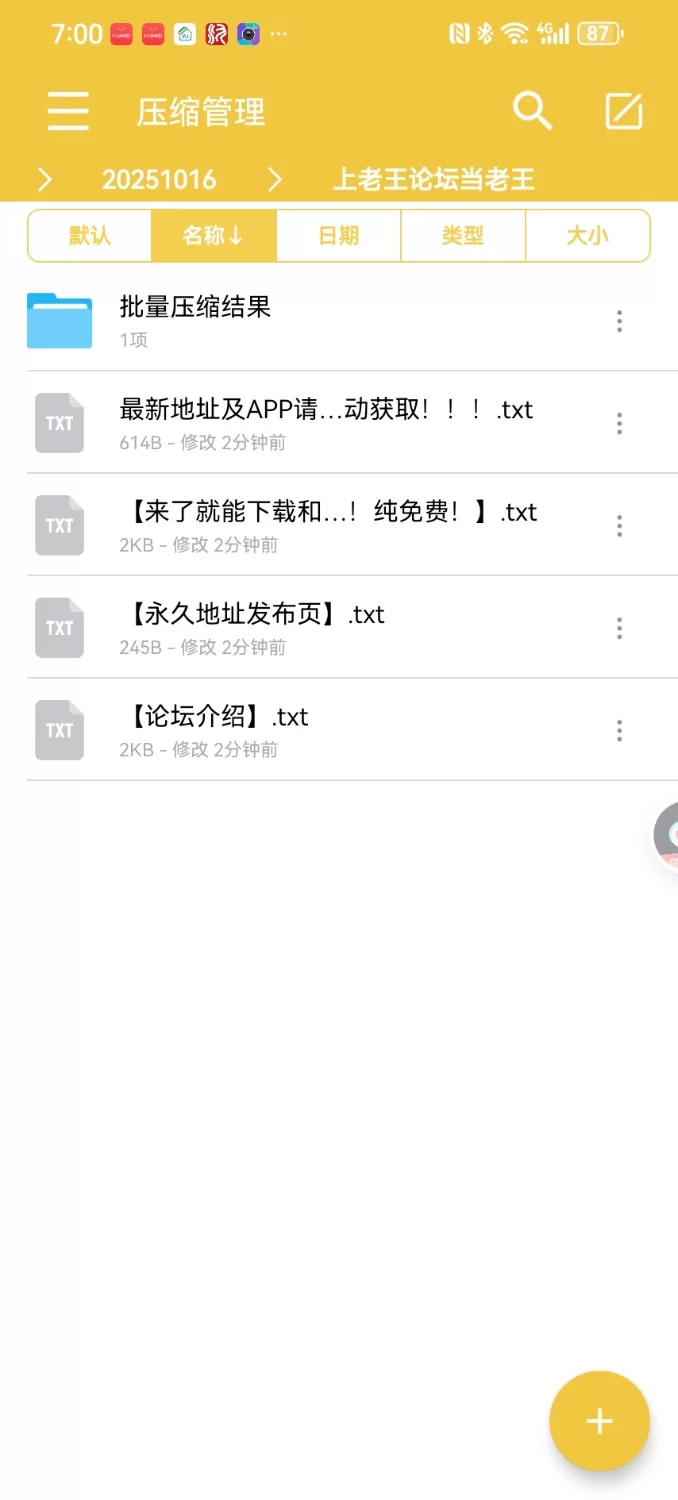Sort files by 类型
Screen dimensions: 678x1500
pos(462,236)
